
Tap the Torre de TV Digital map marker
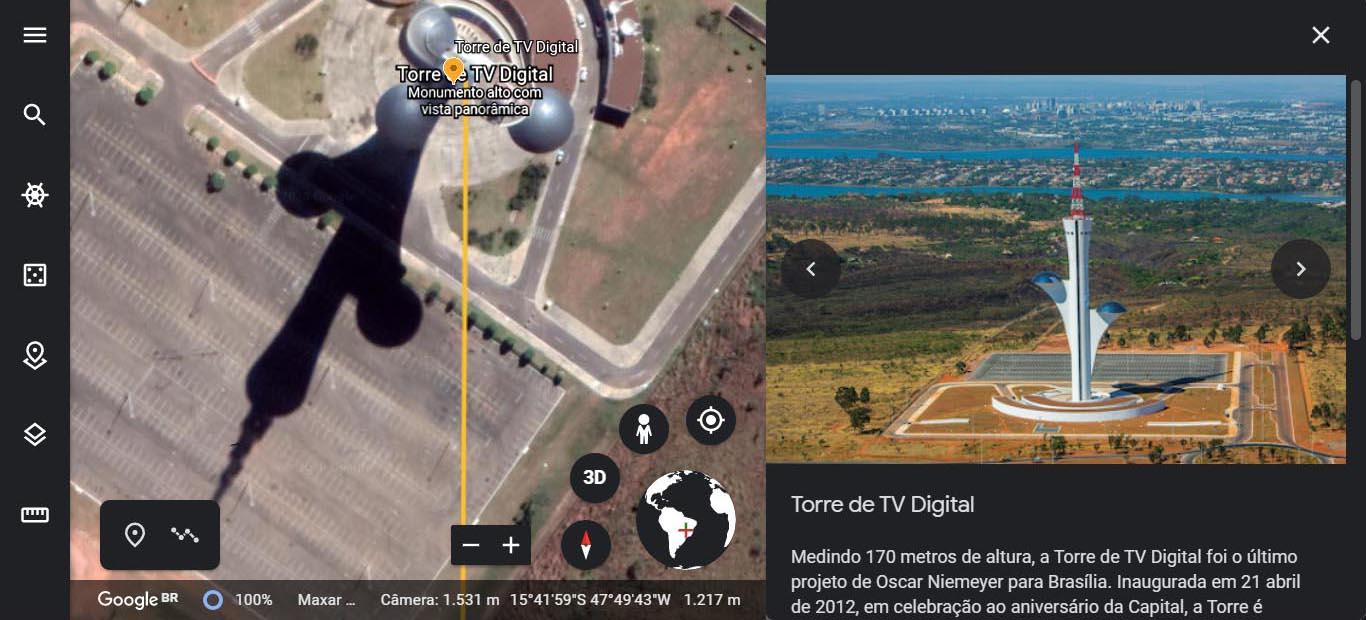453,69
